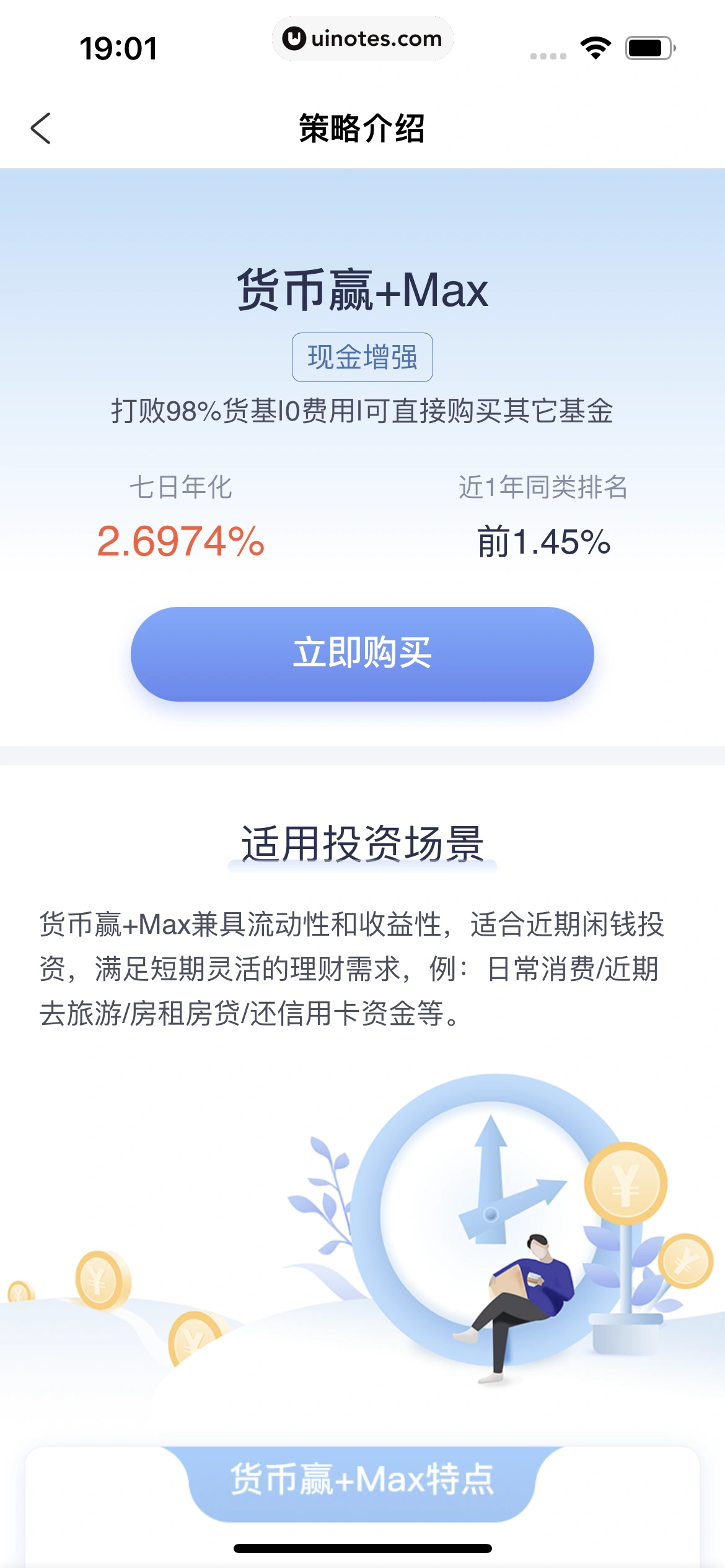Go back from the 策略介绍 page
This screenshot has width=725, height=1568.
pyautogui.click(x=41, y=128)
